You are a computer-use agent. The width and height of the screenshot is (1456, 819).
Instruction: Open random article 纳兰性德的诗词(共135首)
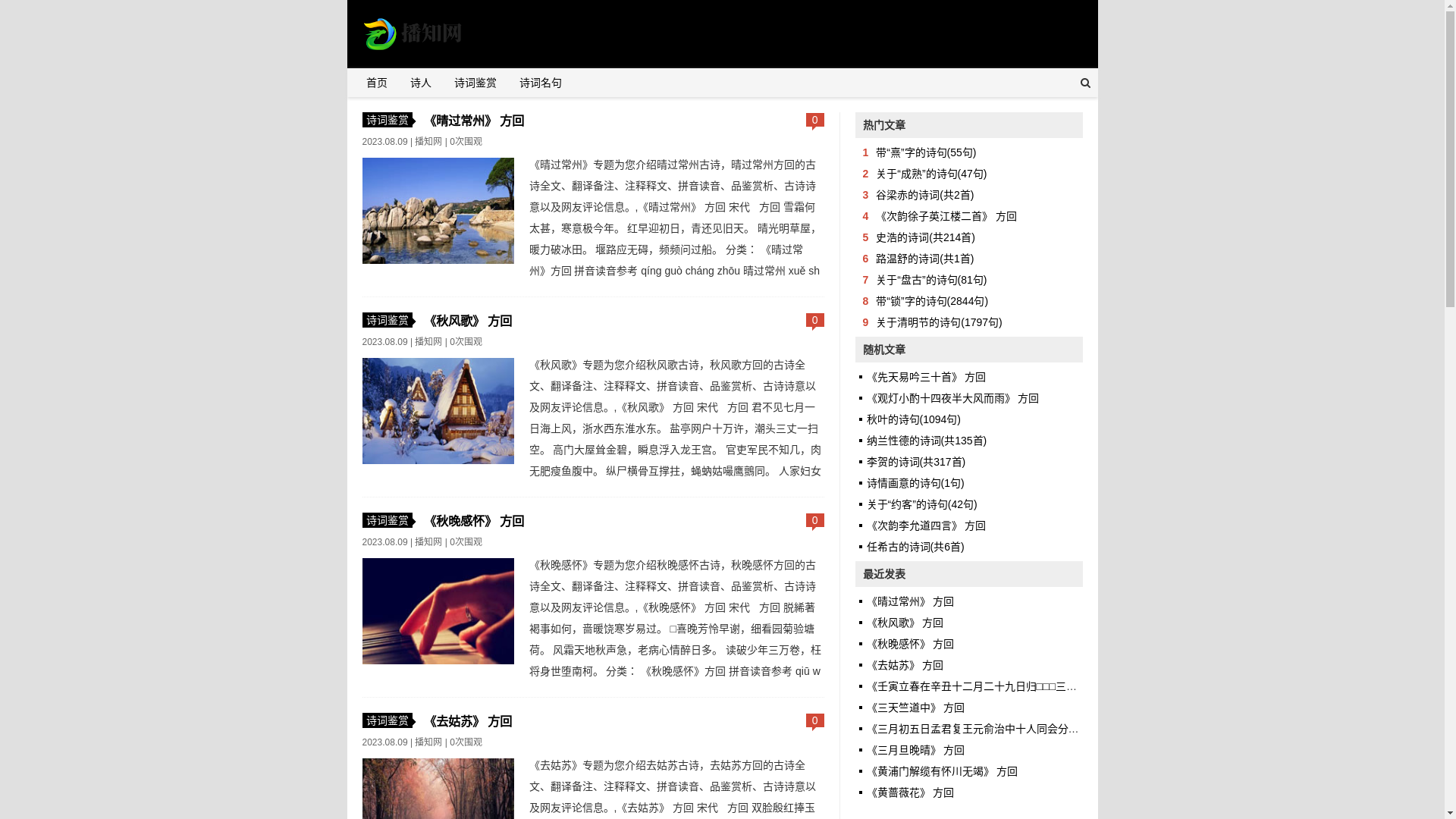(x=926, y=441)
